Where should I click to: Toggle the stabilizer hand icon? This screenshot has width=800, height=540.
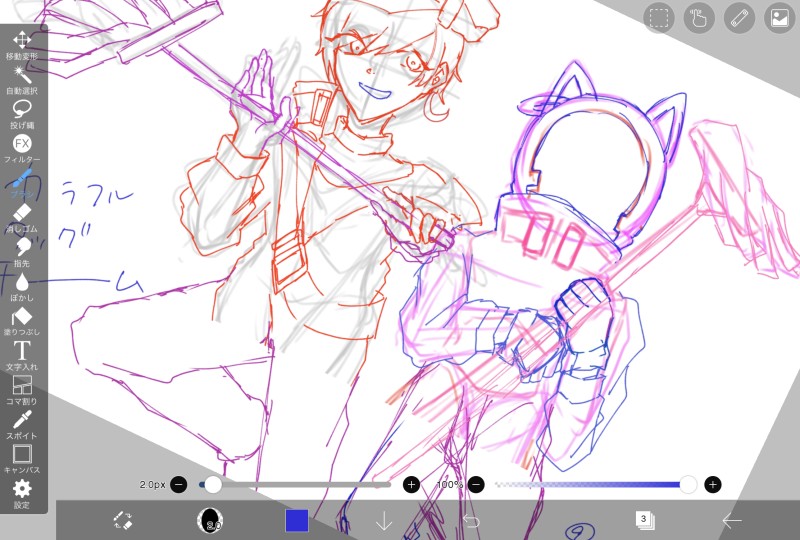pyautogui.click(x=698, y=17)
